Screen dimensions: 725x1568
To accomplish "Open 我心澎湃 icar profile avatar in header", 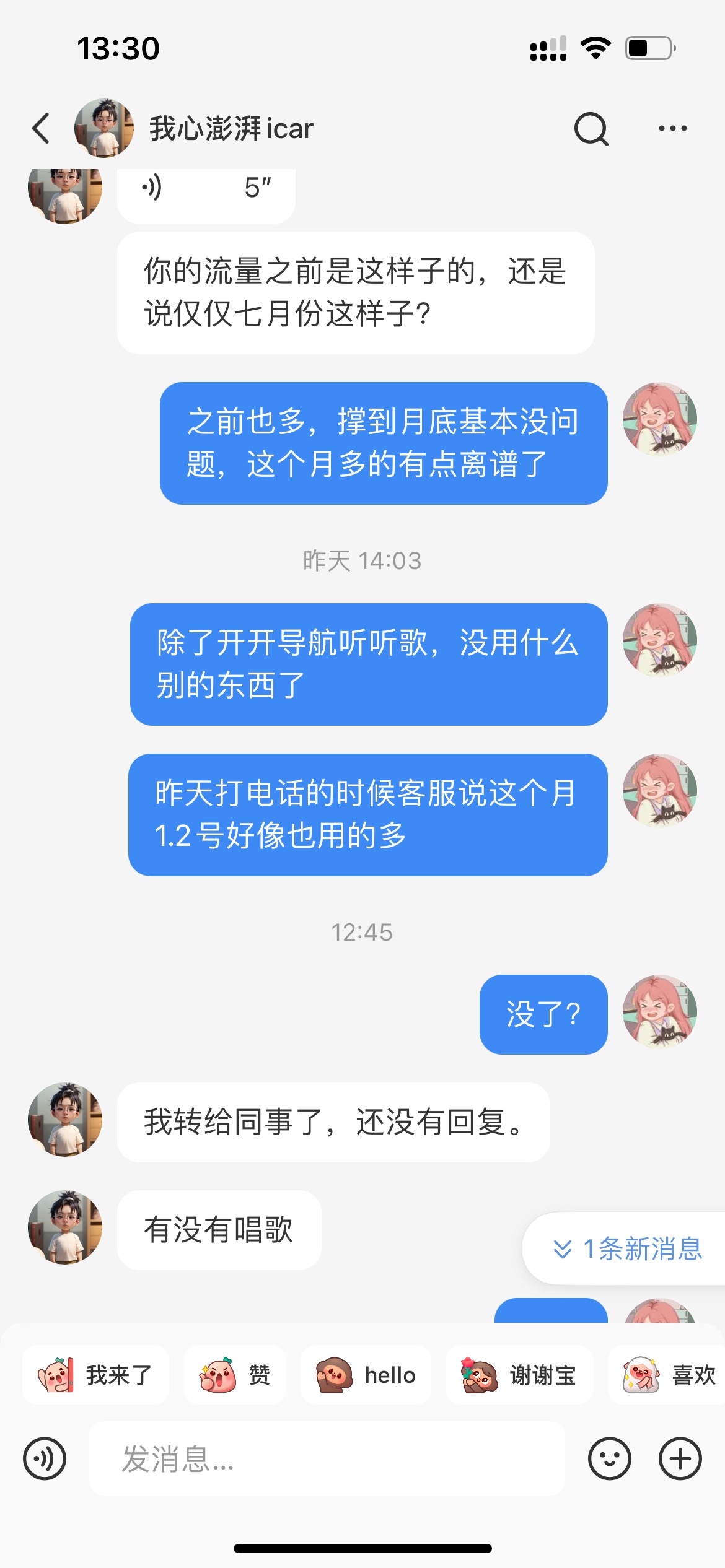I will 103,128.
